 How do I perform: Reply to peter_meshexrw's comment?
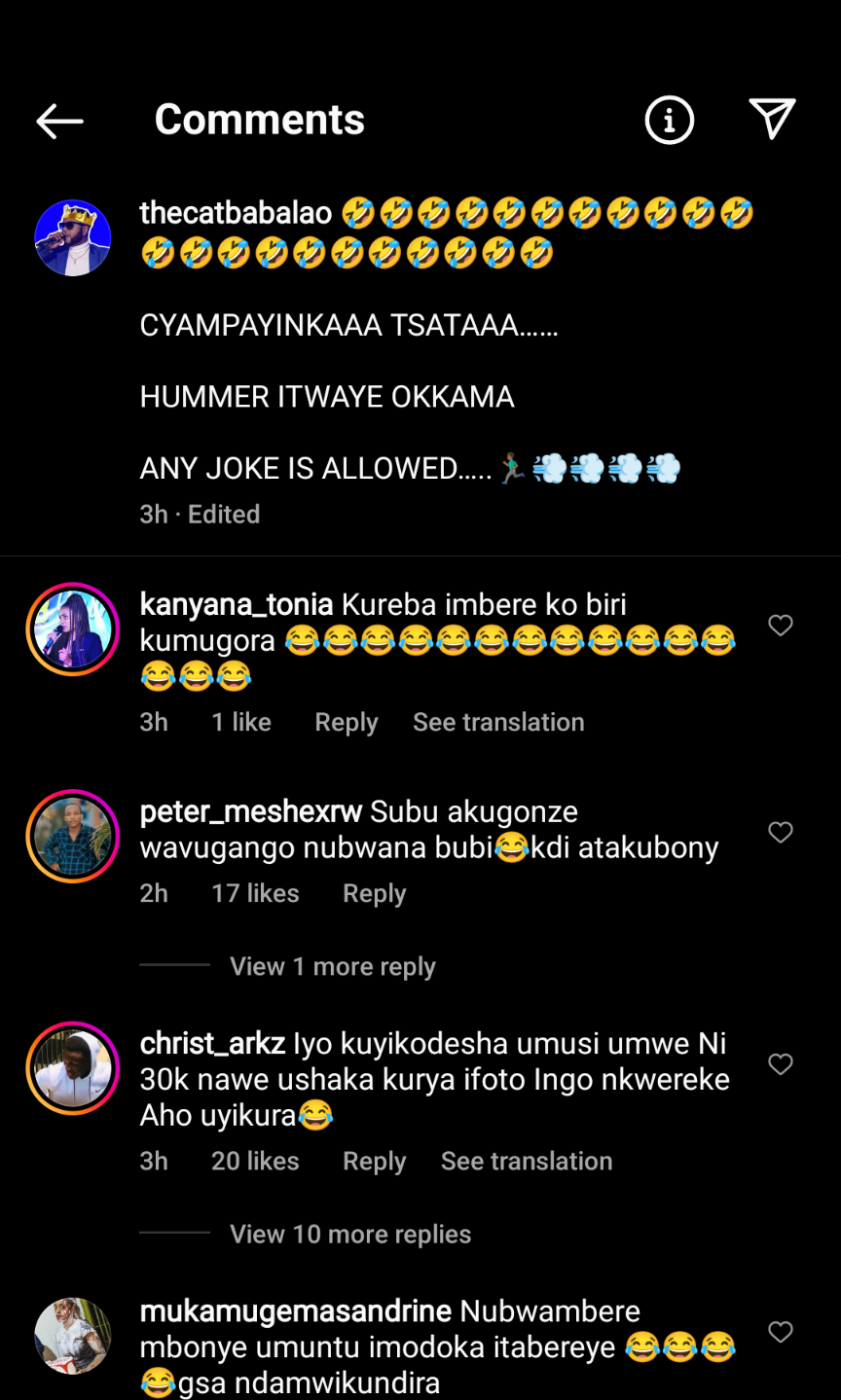coord(374,893)
